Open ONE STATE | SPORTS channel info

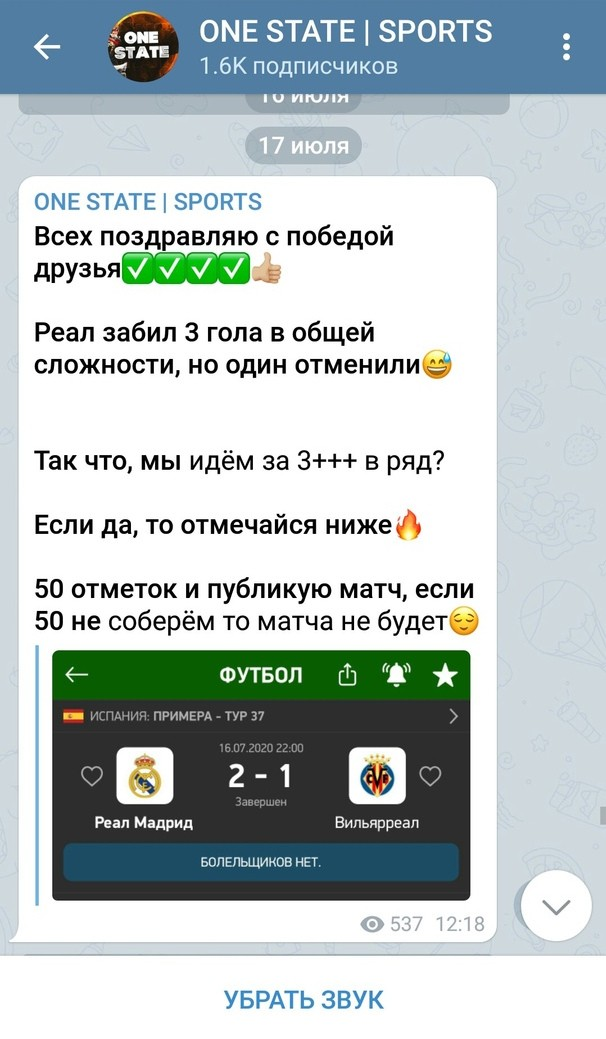pos(345,47)
